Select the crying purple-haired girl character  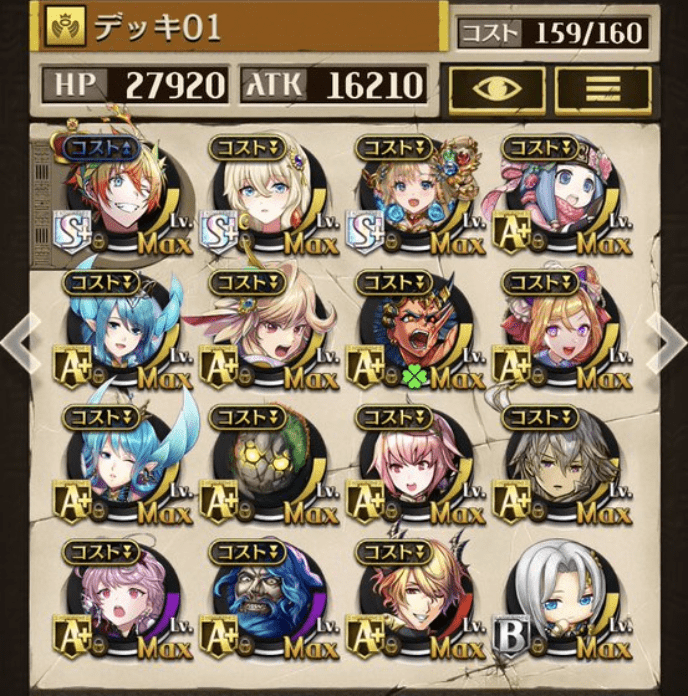coord(116,600)
